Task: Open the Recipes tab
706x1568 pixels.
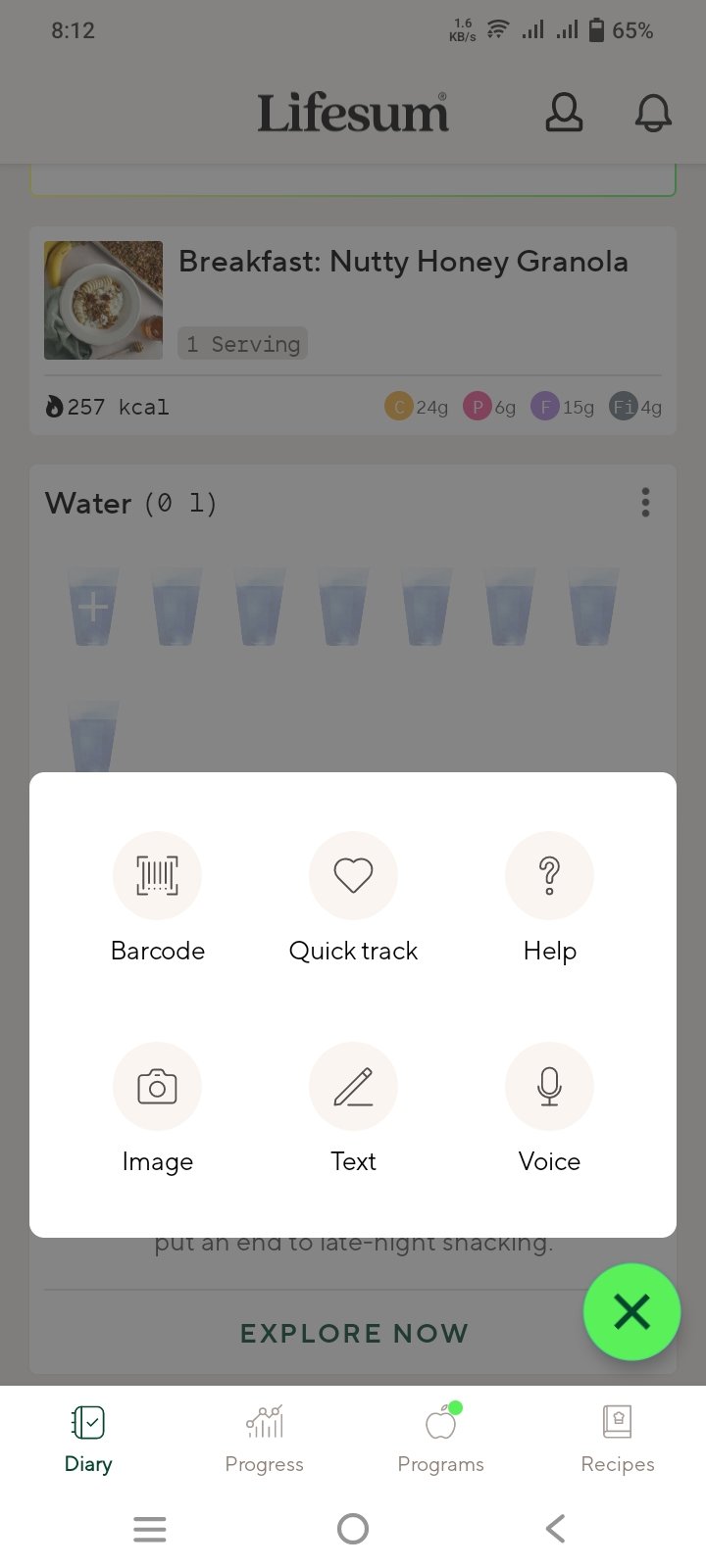Action: tap(617, 1438)
